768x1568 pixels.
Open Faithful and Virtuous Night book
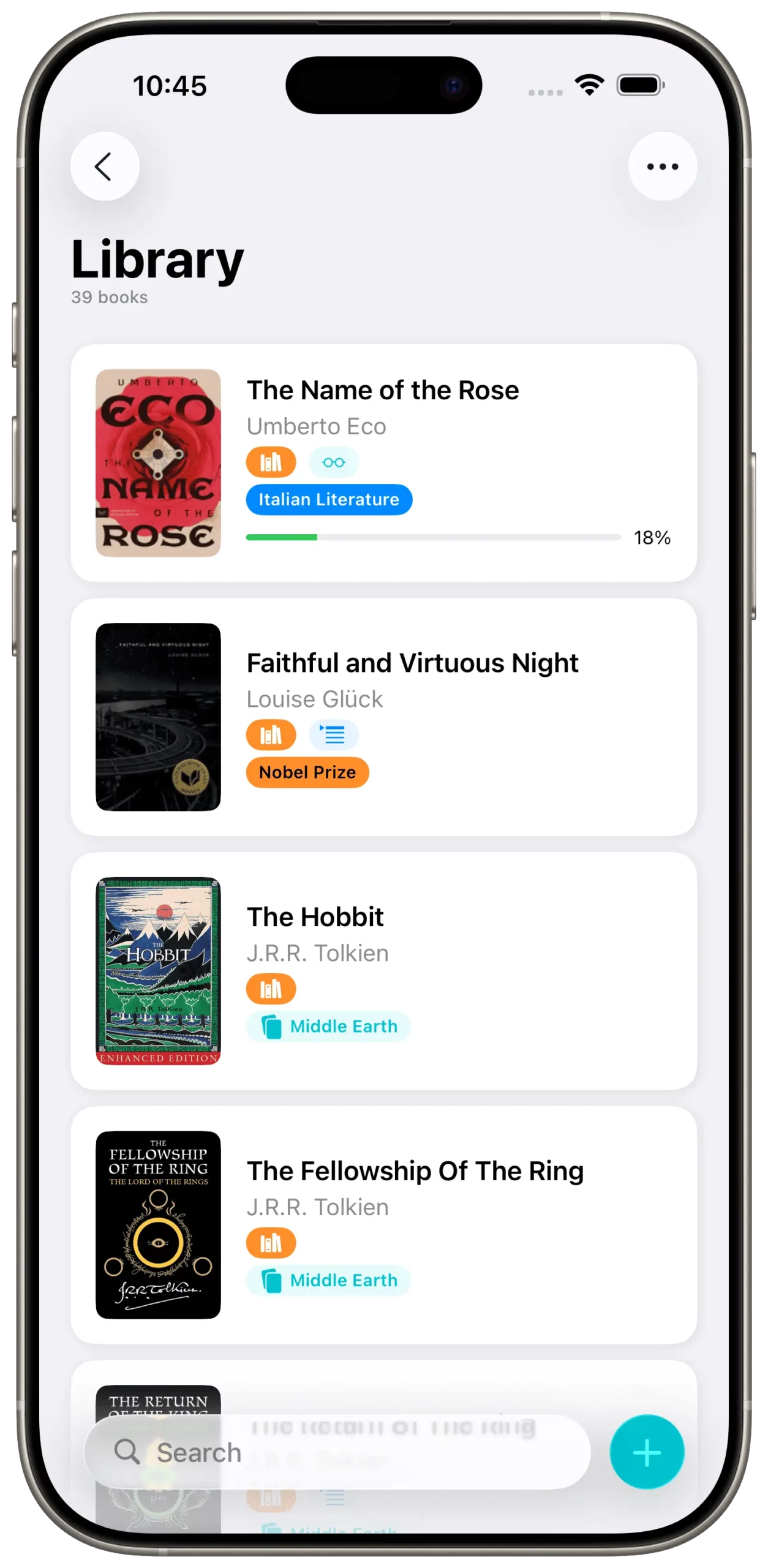412,663
